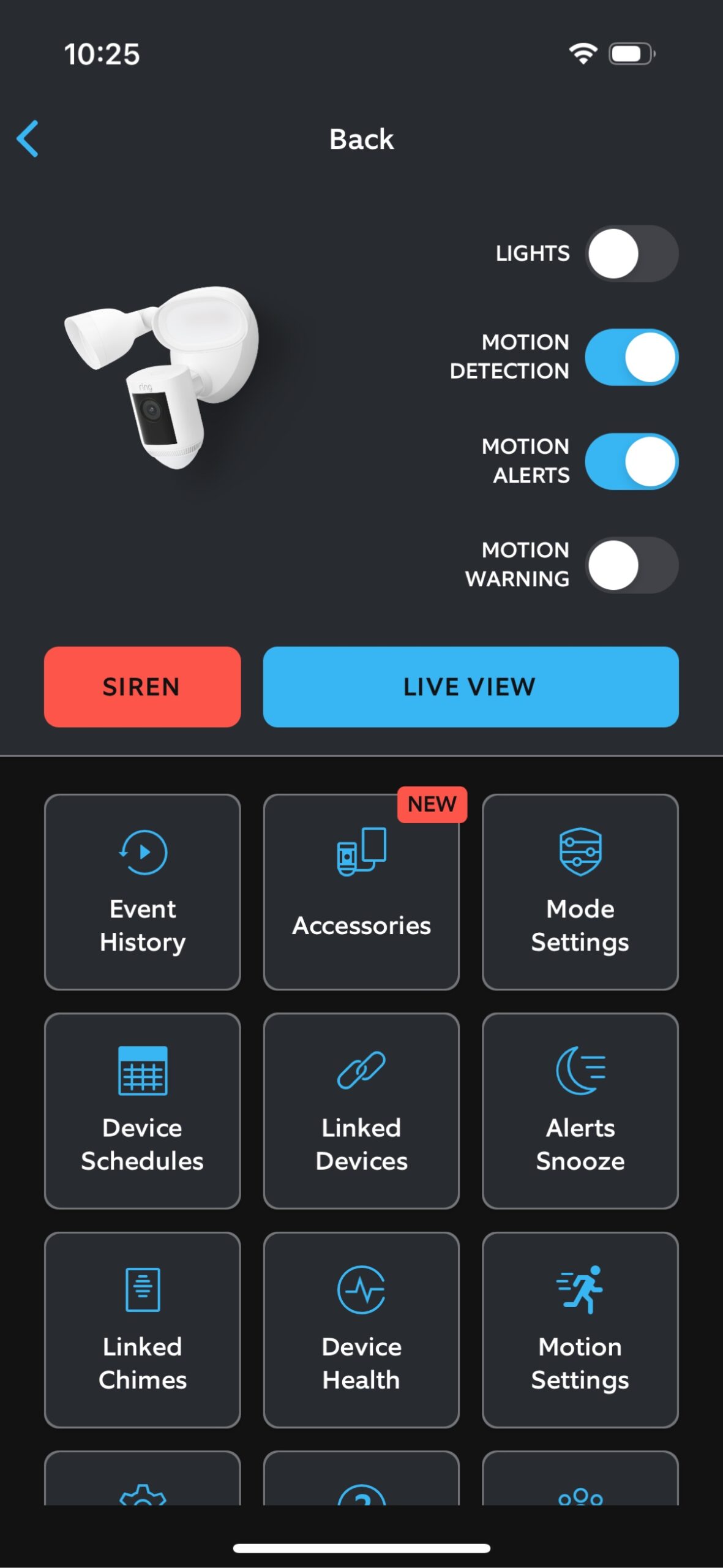
Task: Sound the Siren
Action: (142, 687)
